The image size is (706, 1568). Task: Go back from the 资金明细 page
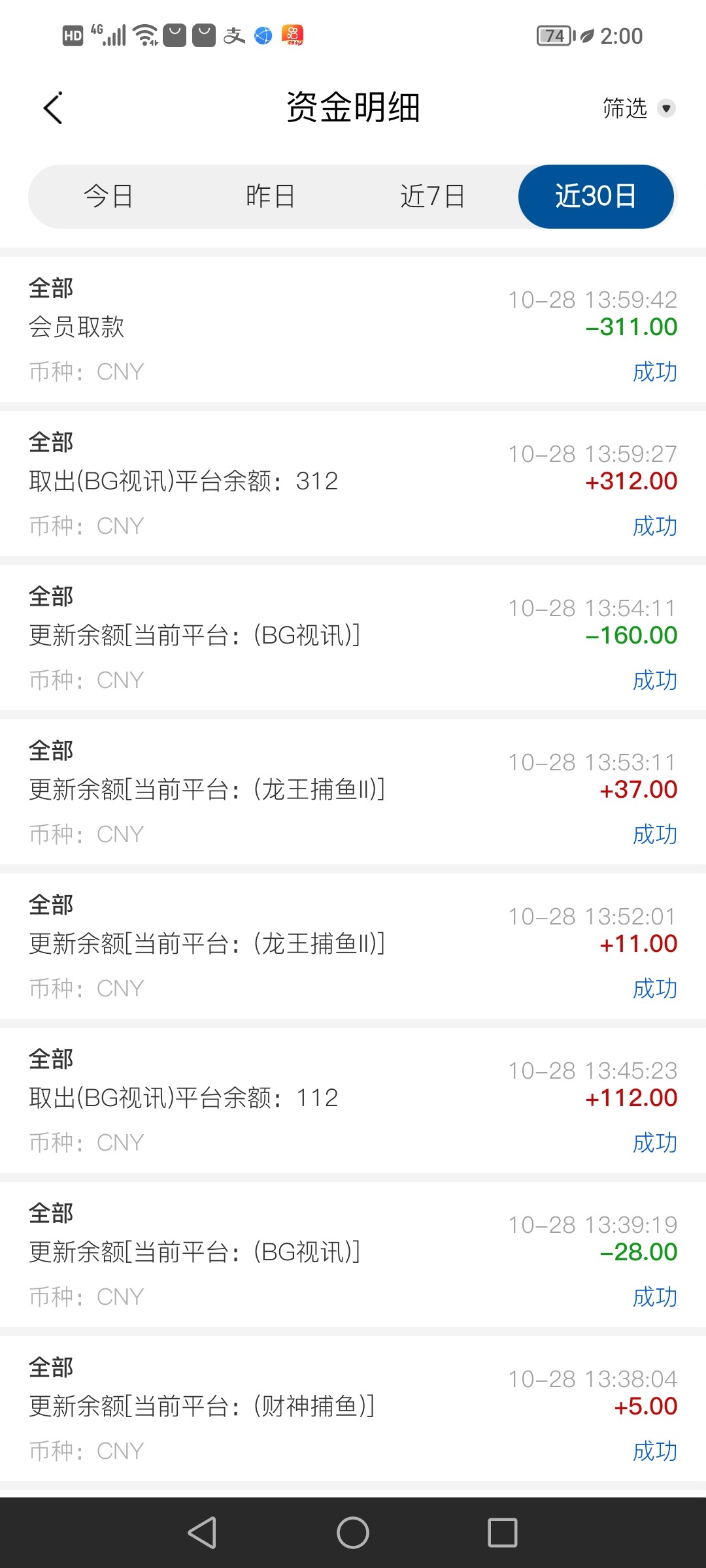pos(54,108)
